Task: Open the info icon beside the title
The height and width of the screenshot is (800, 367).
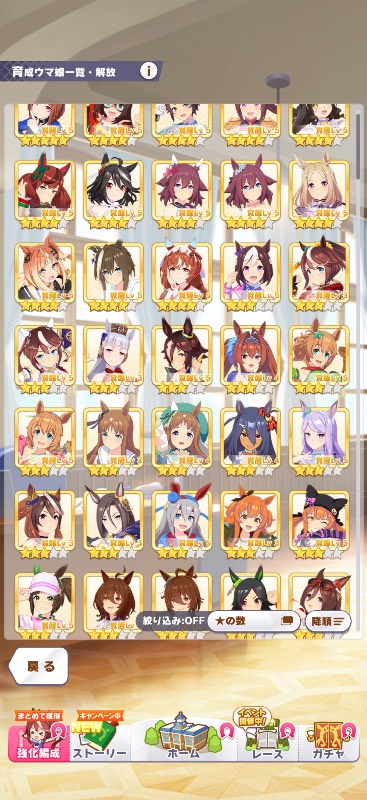Action: [149, 70]
